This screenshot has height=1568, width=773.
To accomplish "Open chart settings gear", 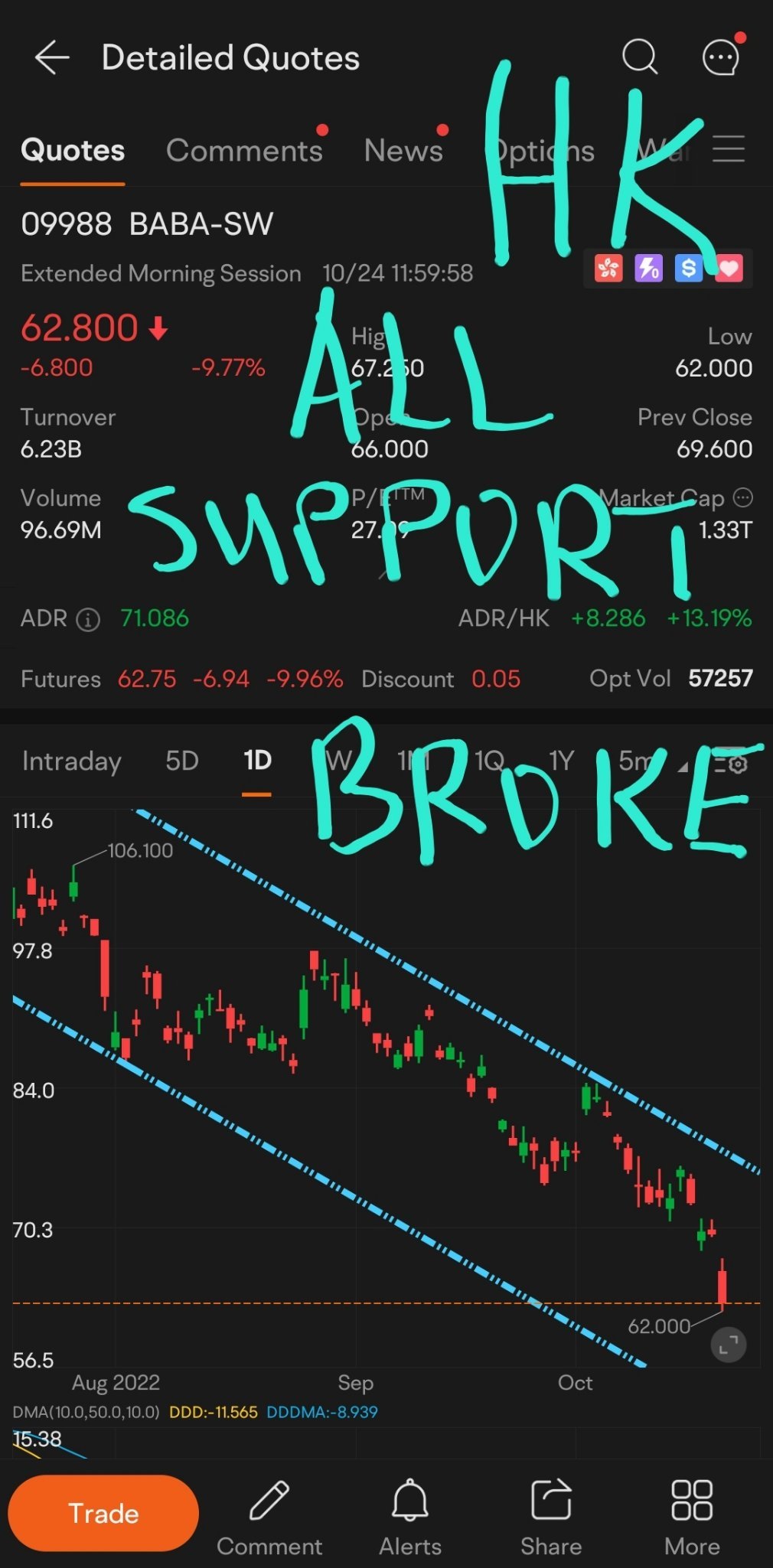I will pos(736,763).
